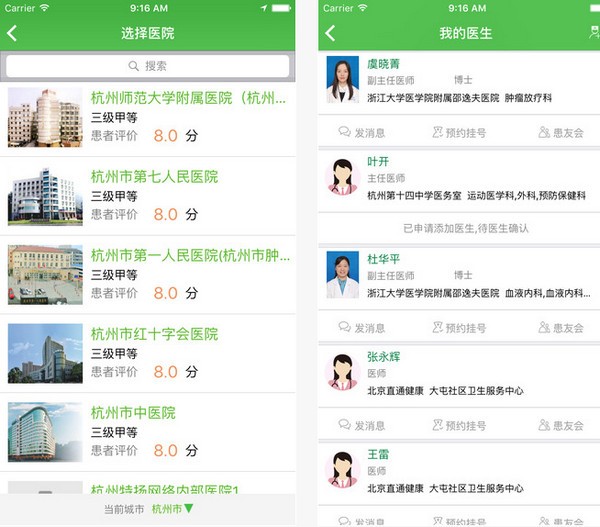Viewport: 600px width, 527px height.
Task: Open the 患友会 patient group under 虞晓菁
Action: (x=560, y=132)
